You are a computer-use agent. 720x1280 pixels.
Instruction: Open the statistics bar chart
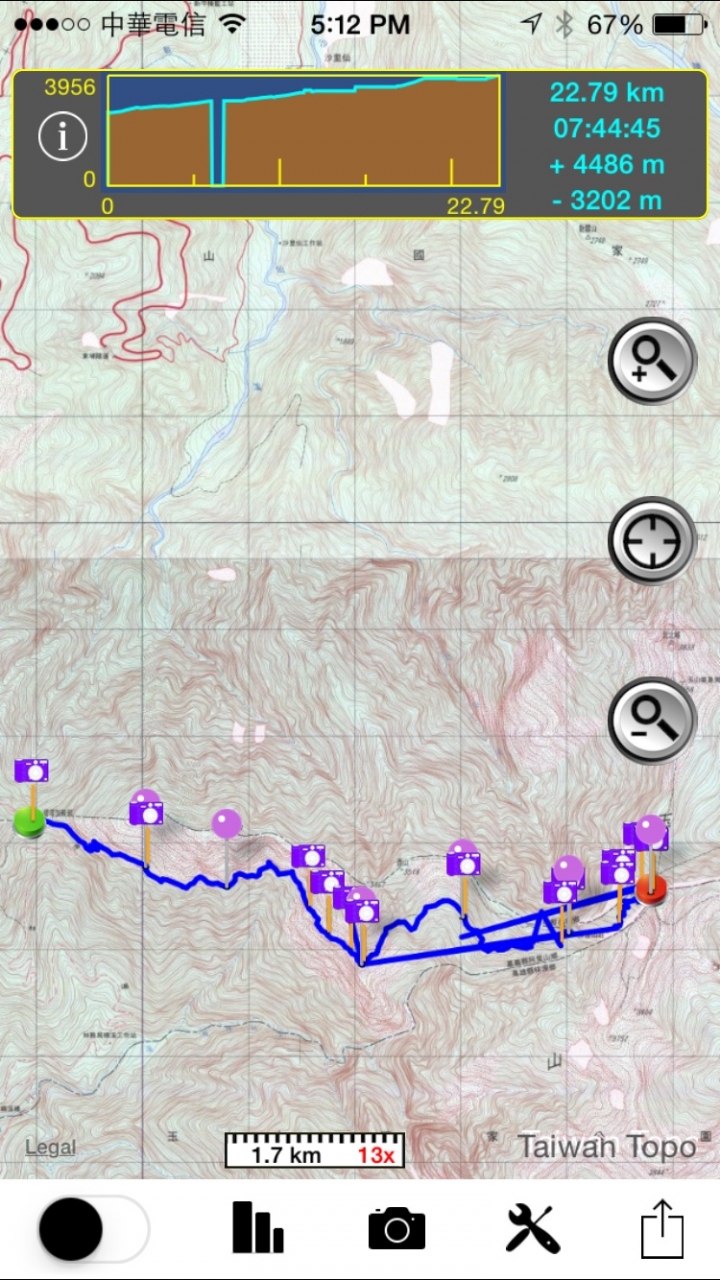258,1228
